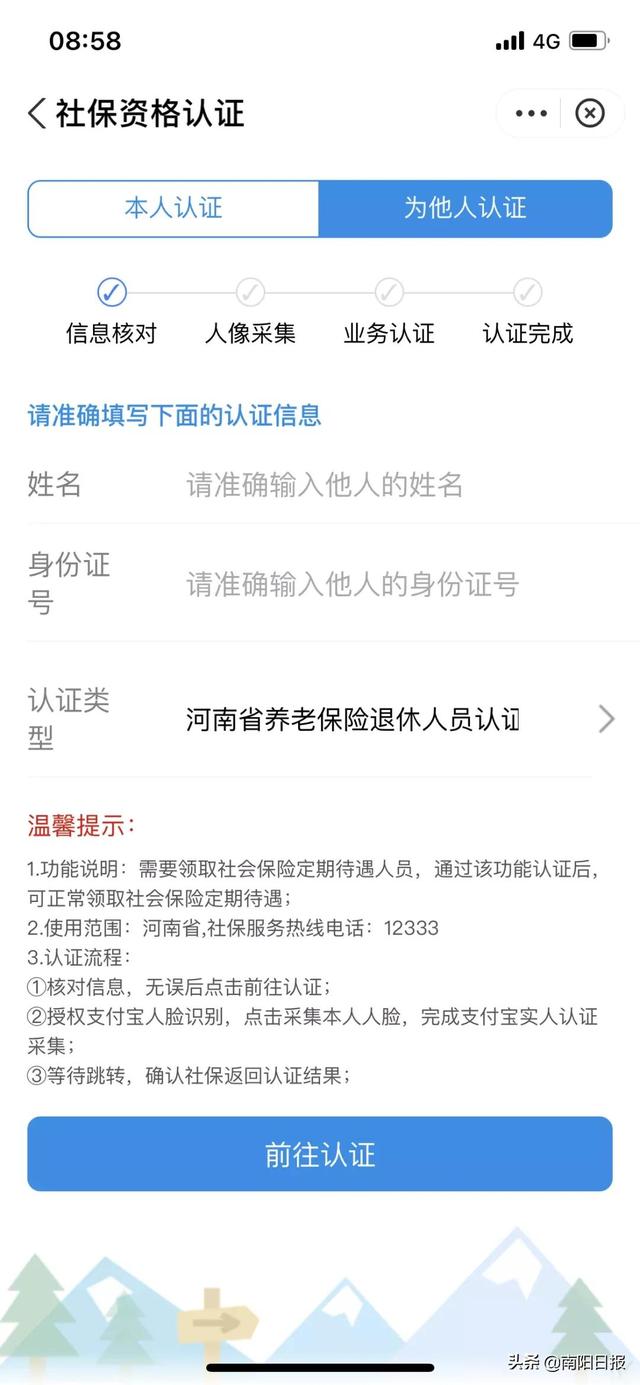Viewport: 640px width, 1385px height.
Task: Close the mini-program with the X button
Action: click(590, 113)
